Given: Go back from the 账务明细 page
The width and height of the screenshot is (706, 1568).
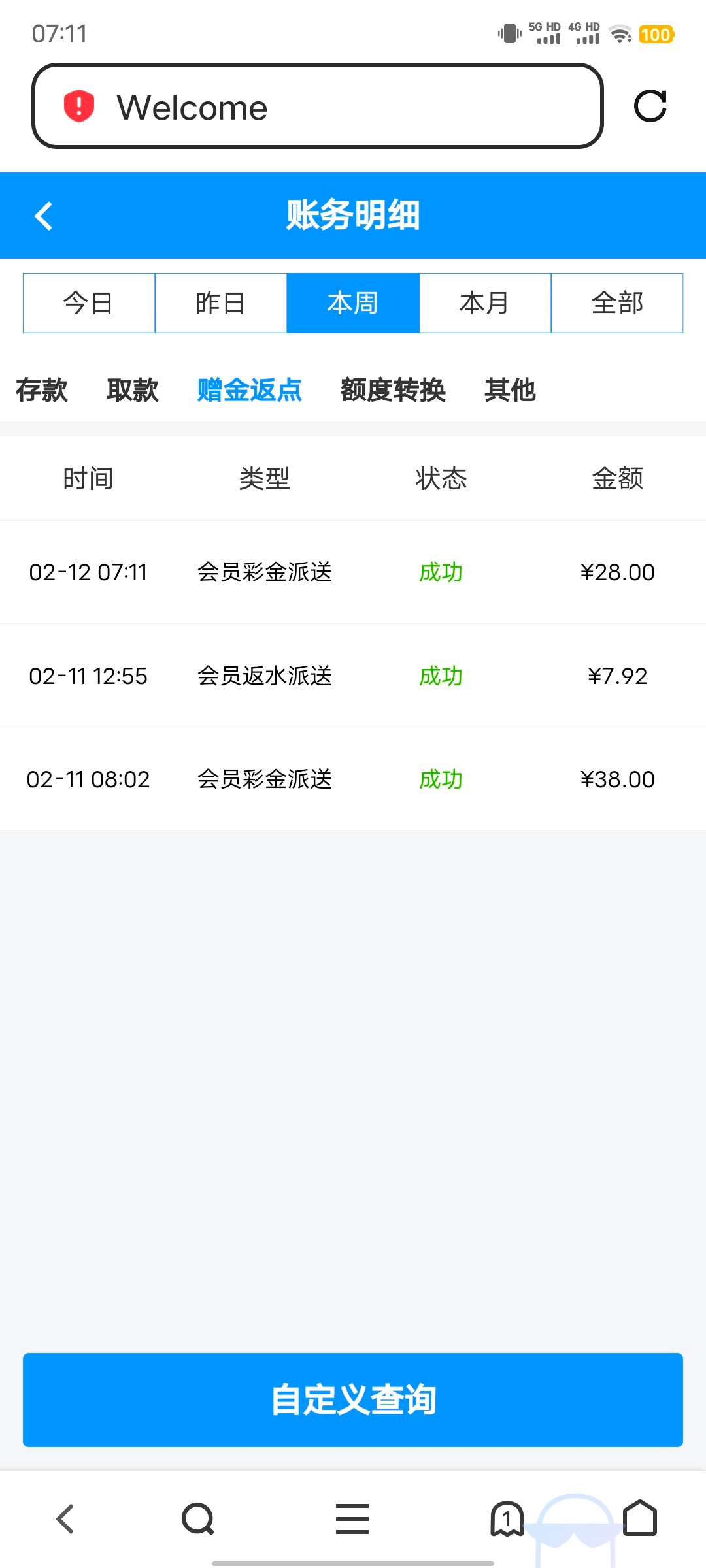Looking at the screenshot, I should click(44, 216).
